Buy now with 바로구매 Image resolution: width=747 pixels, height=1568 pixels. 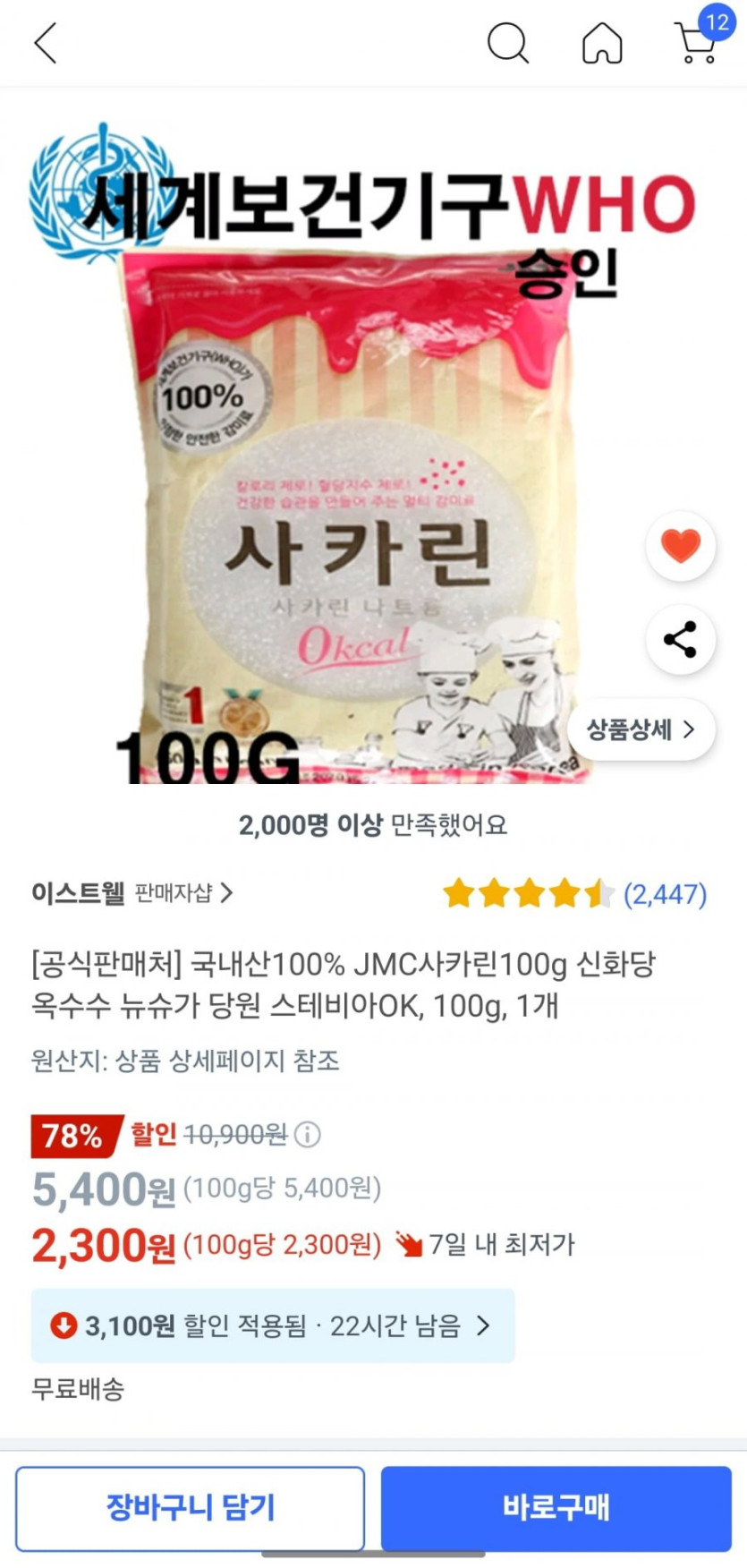pyautogui.click(x=556, y=1508)
